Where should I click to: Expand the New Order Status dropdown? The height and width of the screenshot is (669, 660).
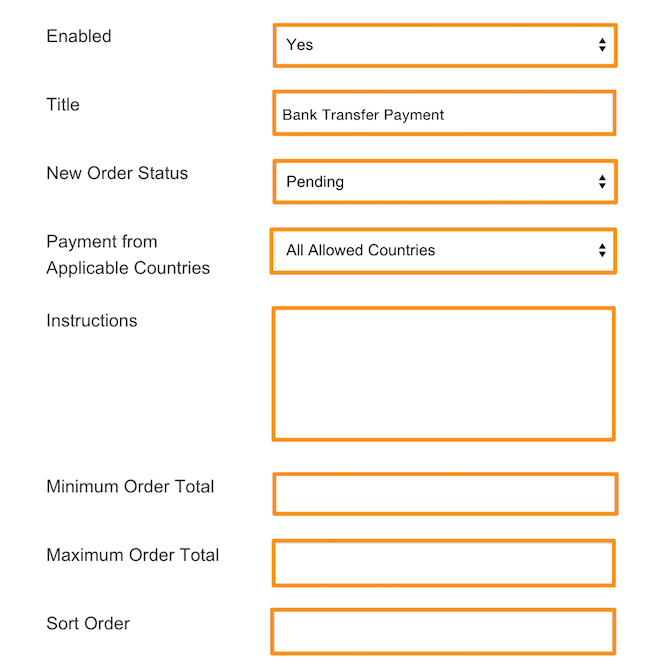point(444,182)
